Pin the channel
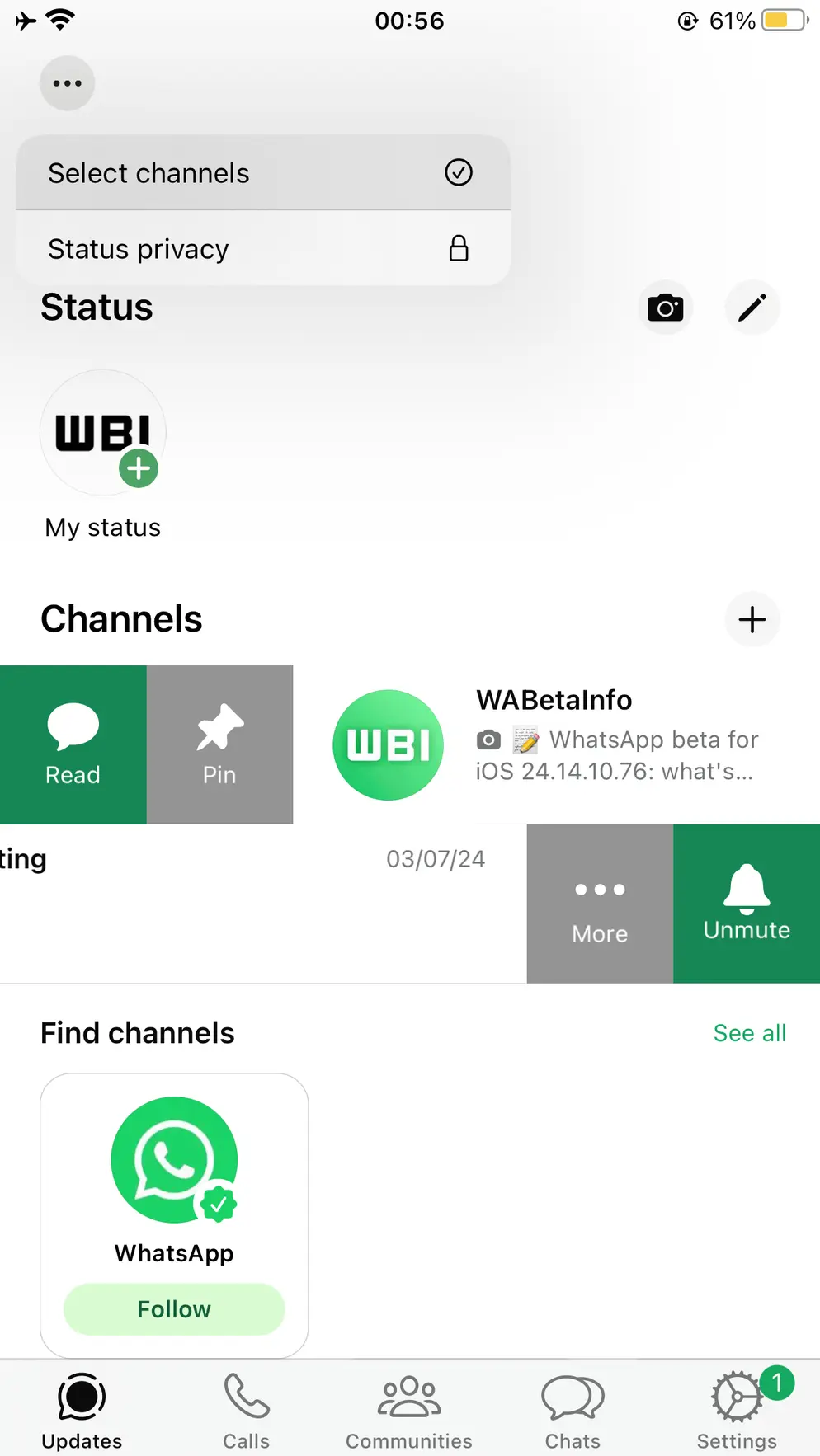The image size is (820, 1456). [x=219, y=744]
